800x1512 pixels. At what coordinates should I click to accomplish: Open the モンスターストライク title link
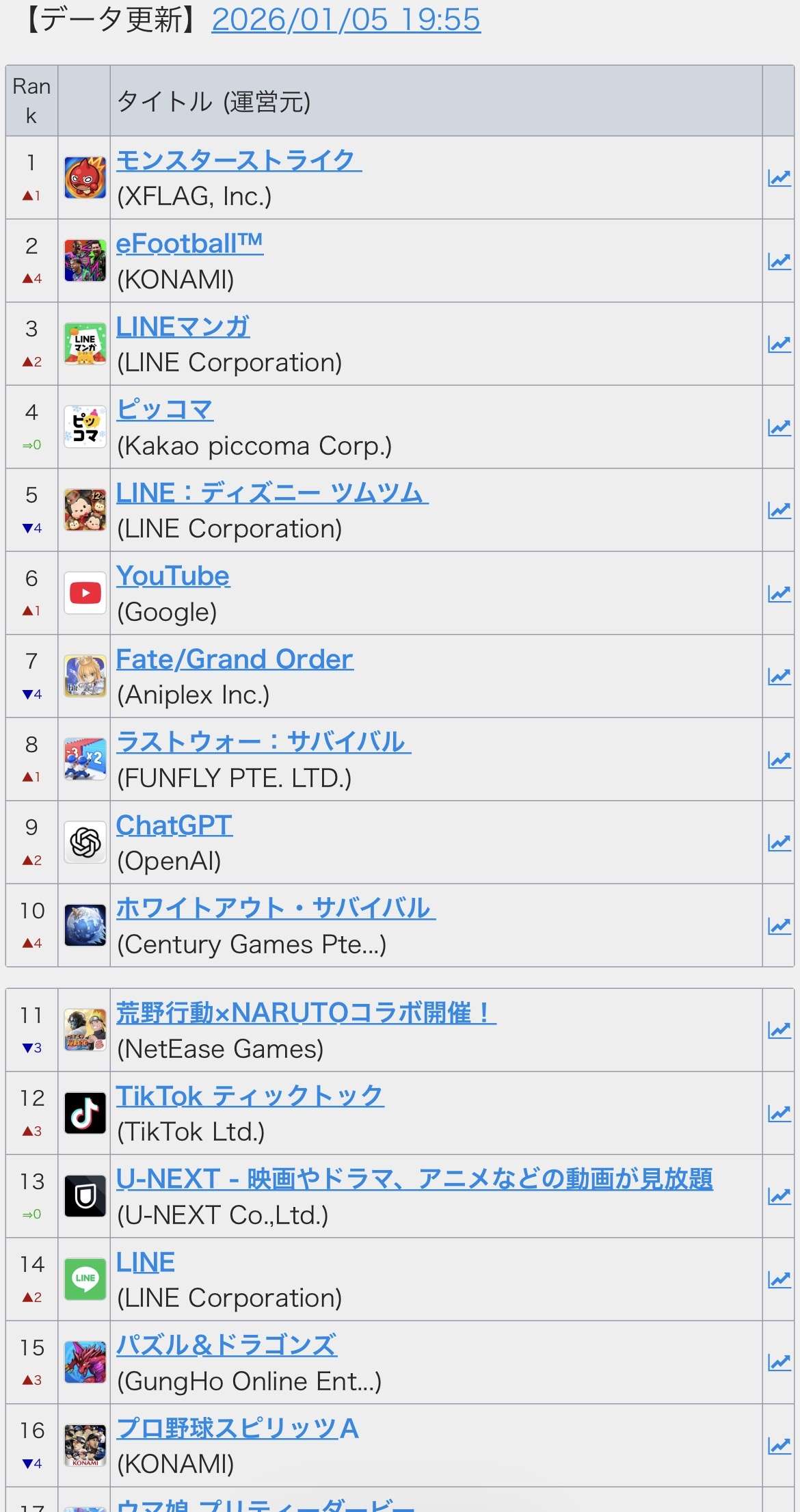point(238,161)
